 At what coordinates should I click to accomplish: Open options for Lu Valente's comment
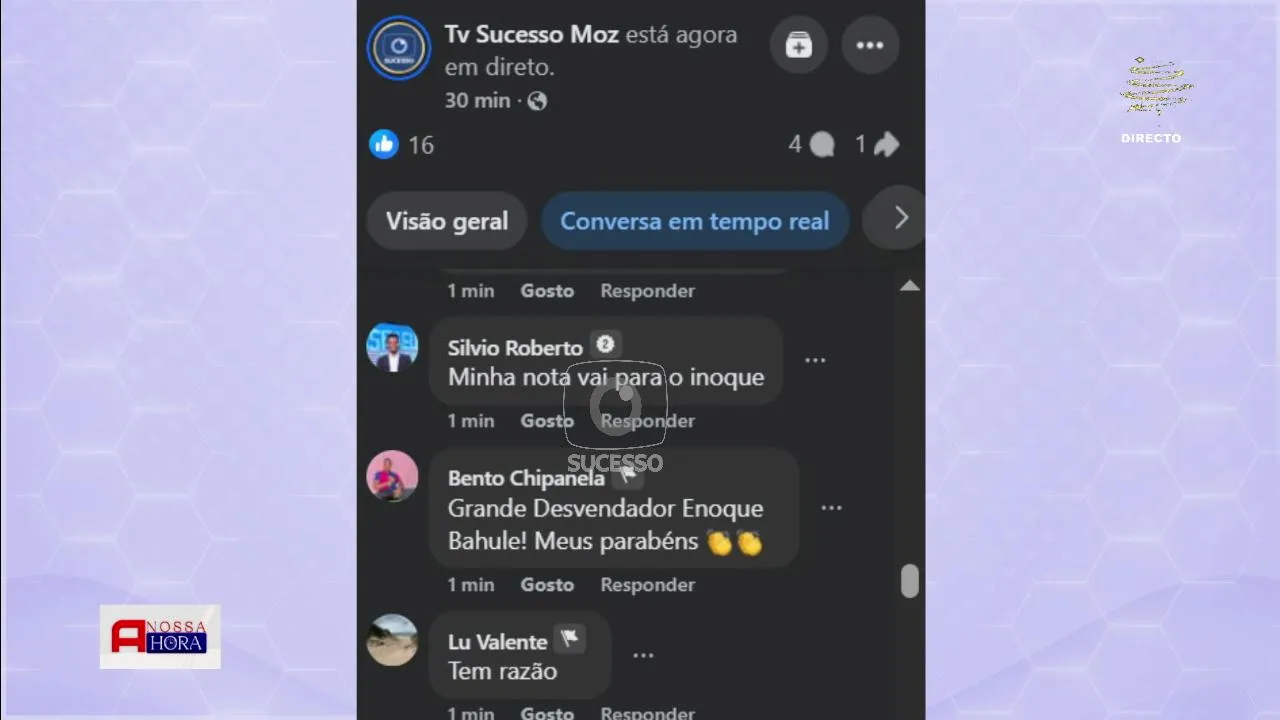click(x=643, y=655)
